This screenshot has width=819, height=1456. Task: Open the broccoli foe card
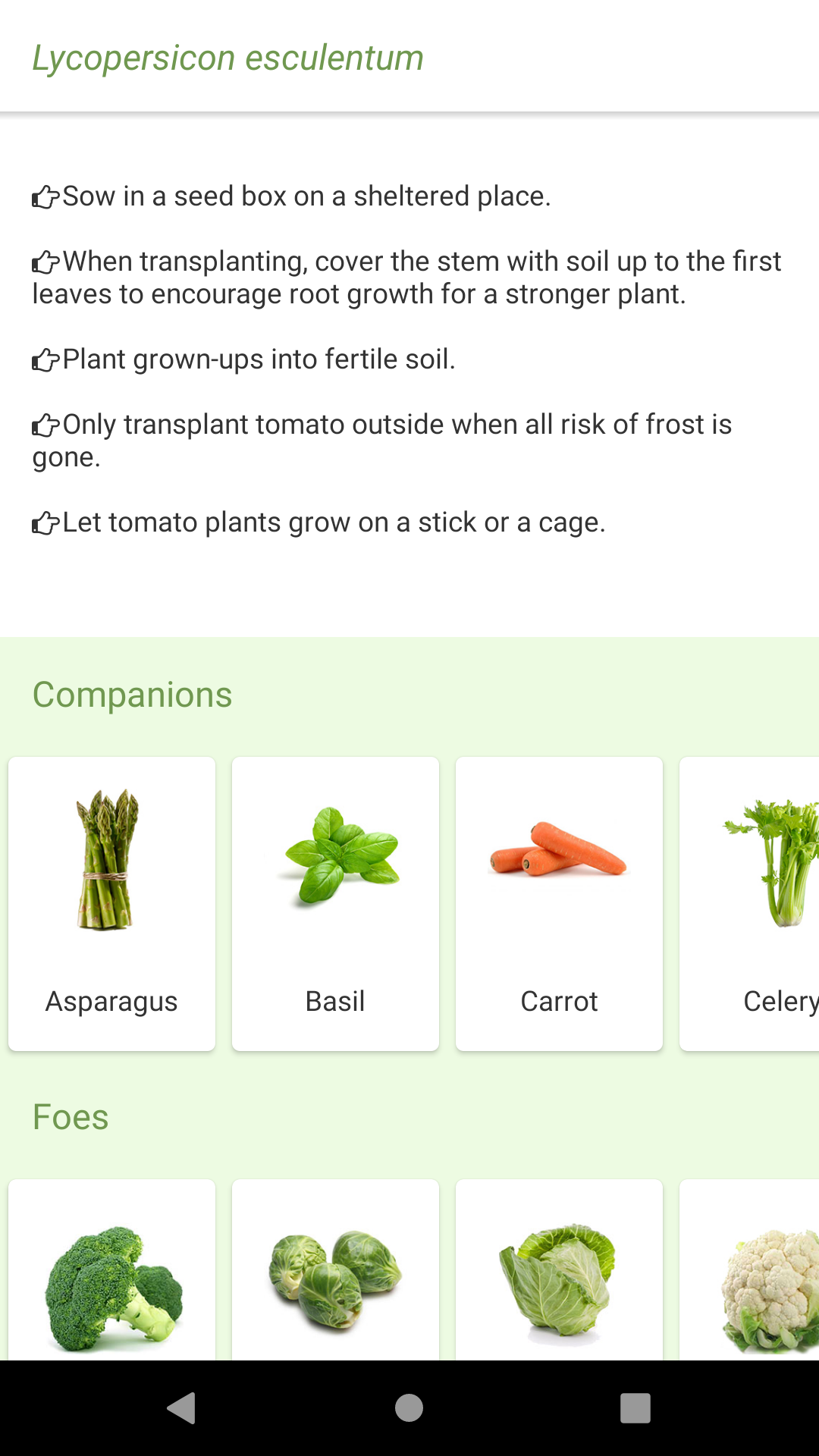(111, 1269)
